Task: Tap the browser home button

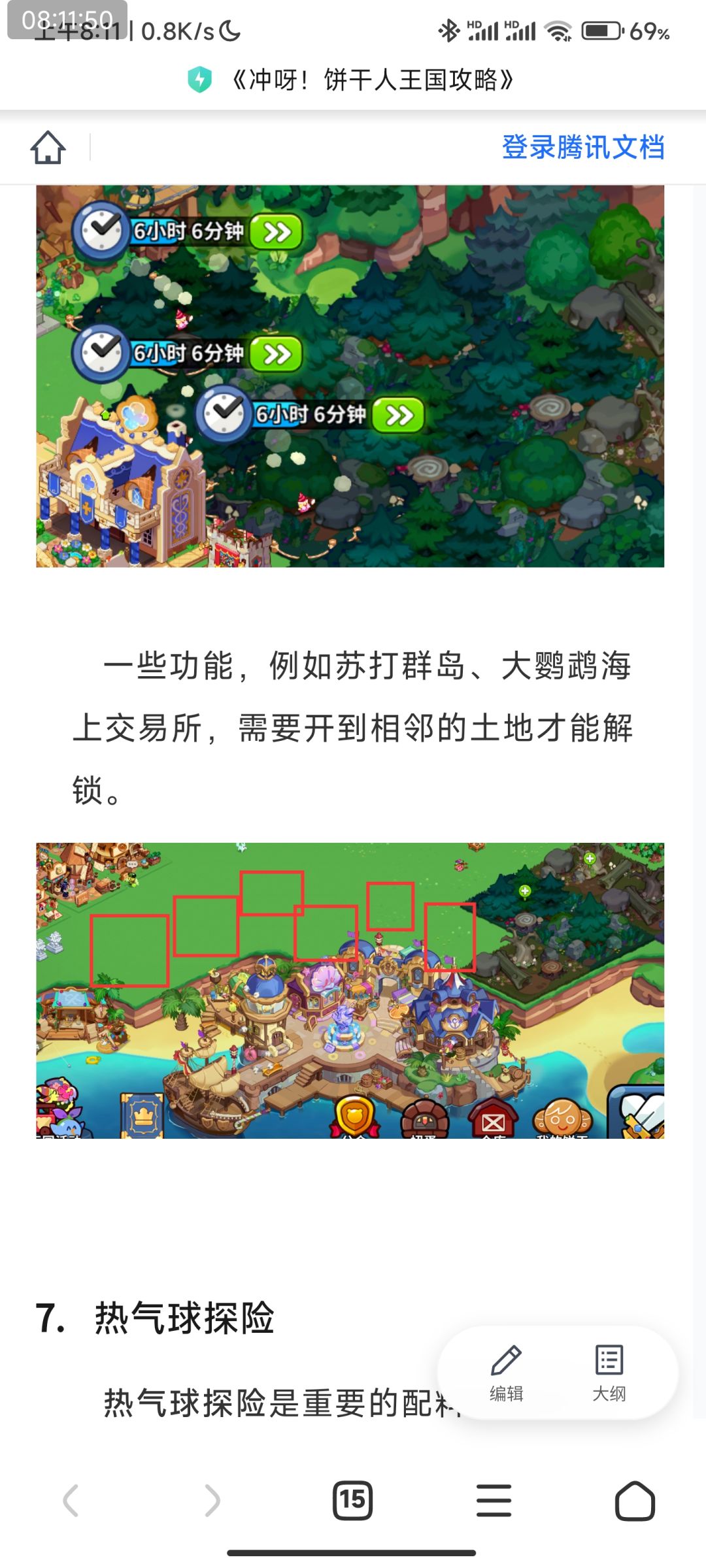Action: [x=635, y=1500]
